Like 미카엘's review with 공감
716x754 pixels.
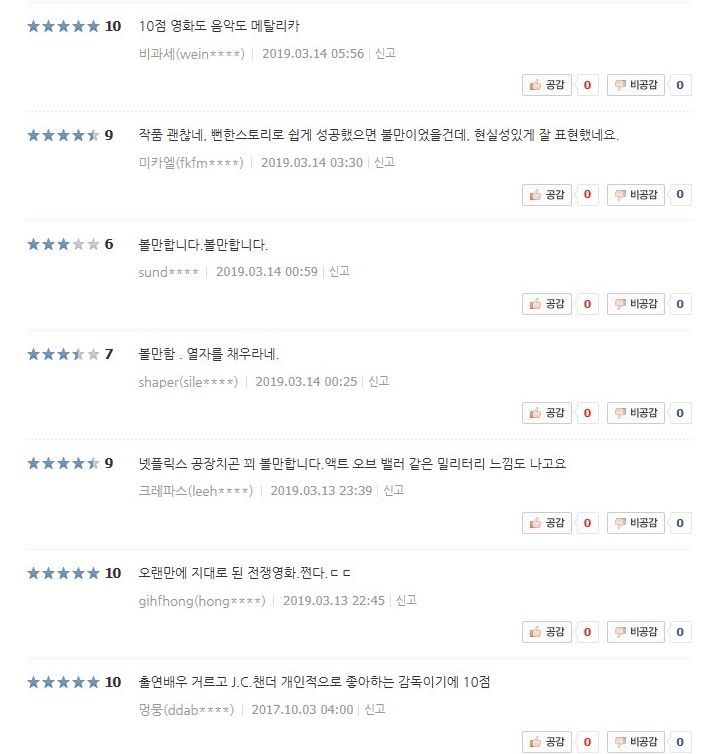click(x=547, y=195)
